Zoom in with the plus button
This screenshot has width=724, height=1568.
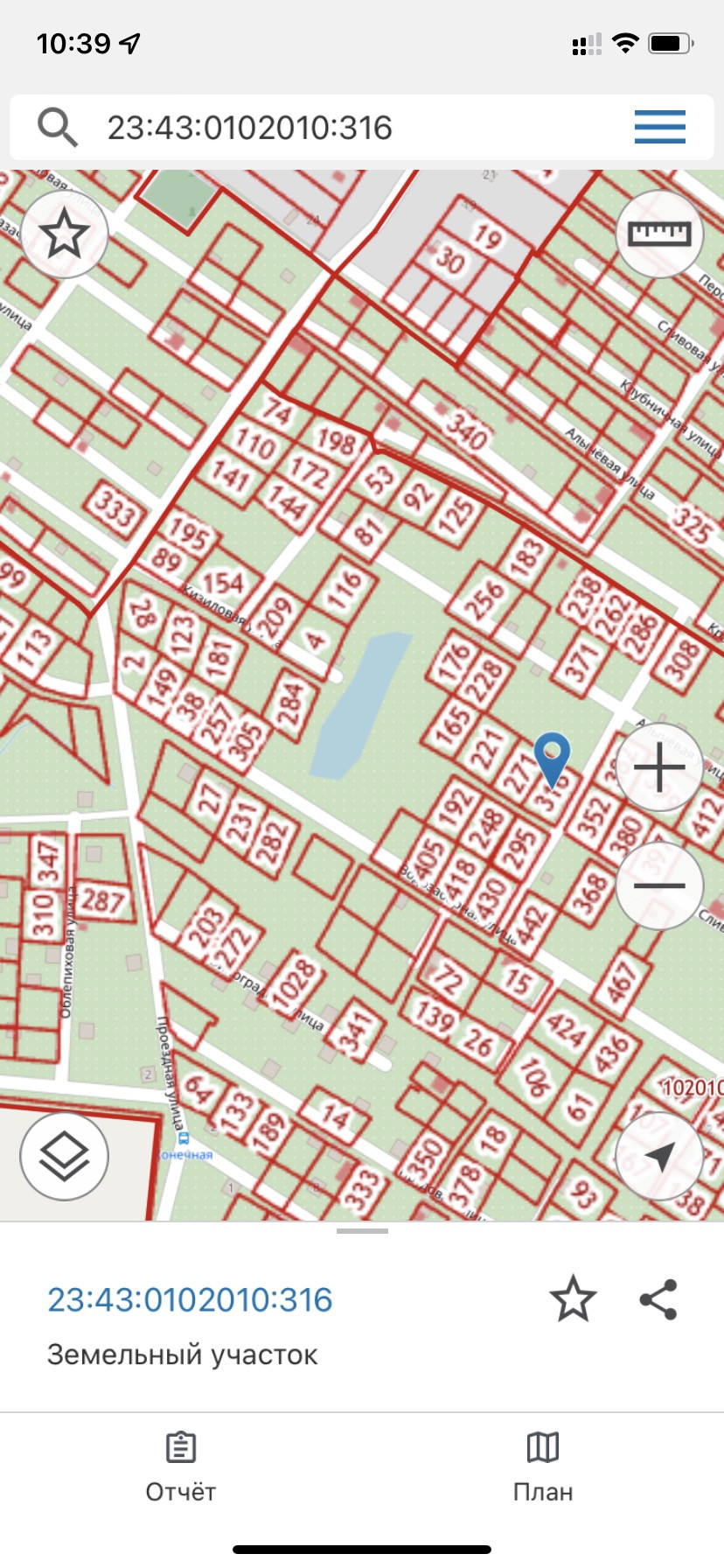pyautogui.click(x=660, y=768)
